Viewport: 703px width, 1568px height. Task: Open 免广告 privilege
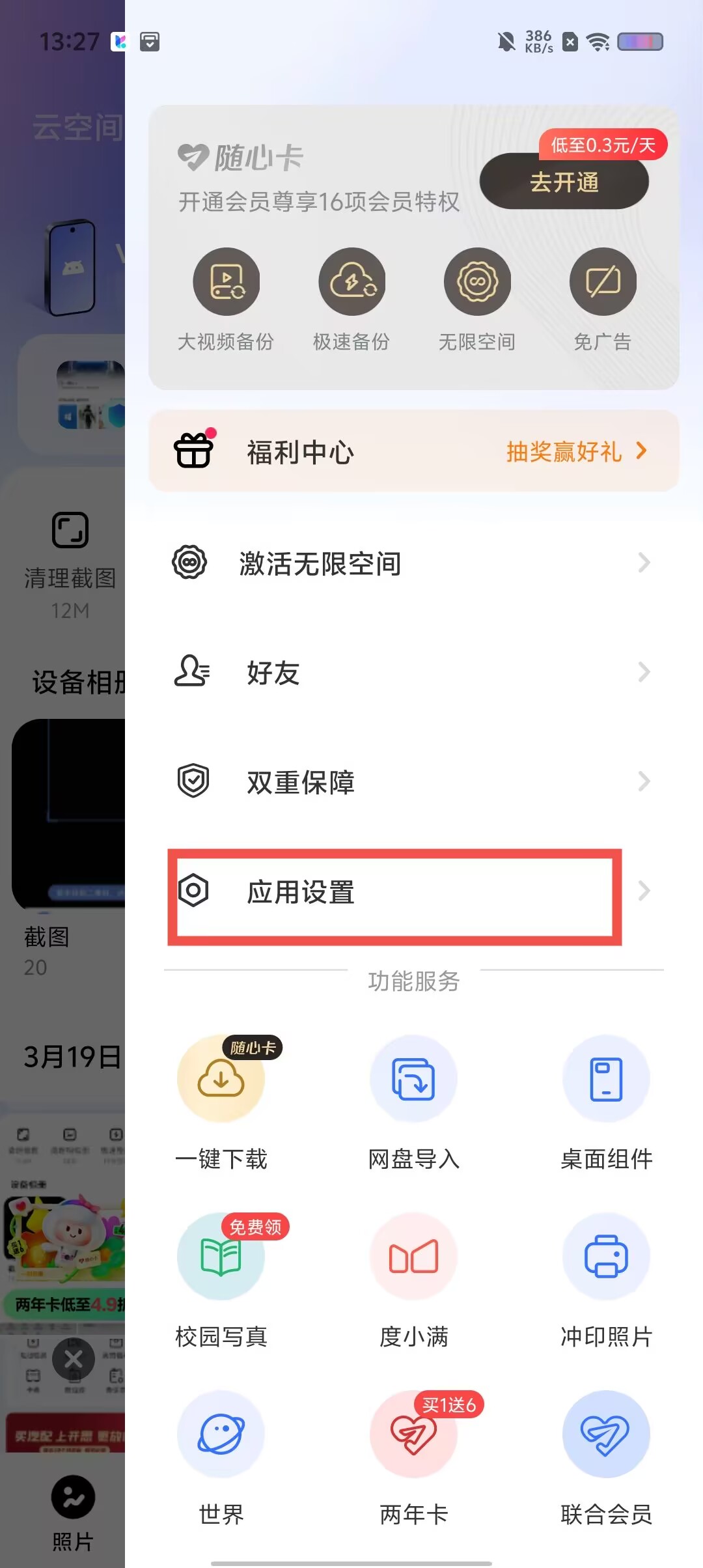click(603, 282)
